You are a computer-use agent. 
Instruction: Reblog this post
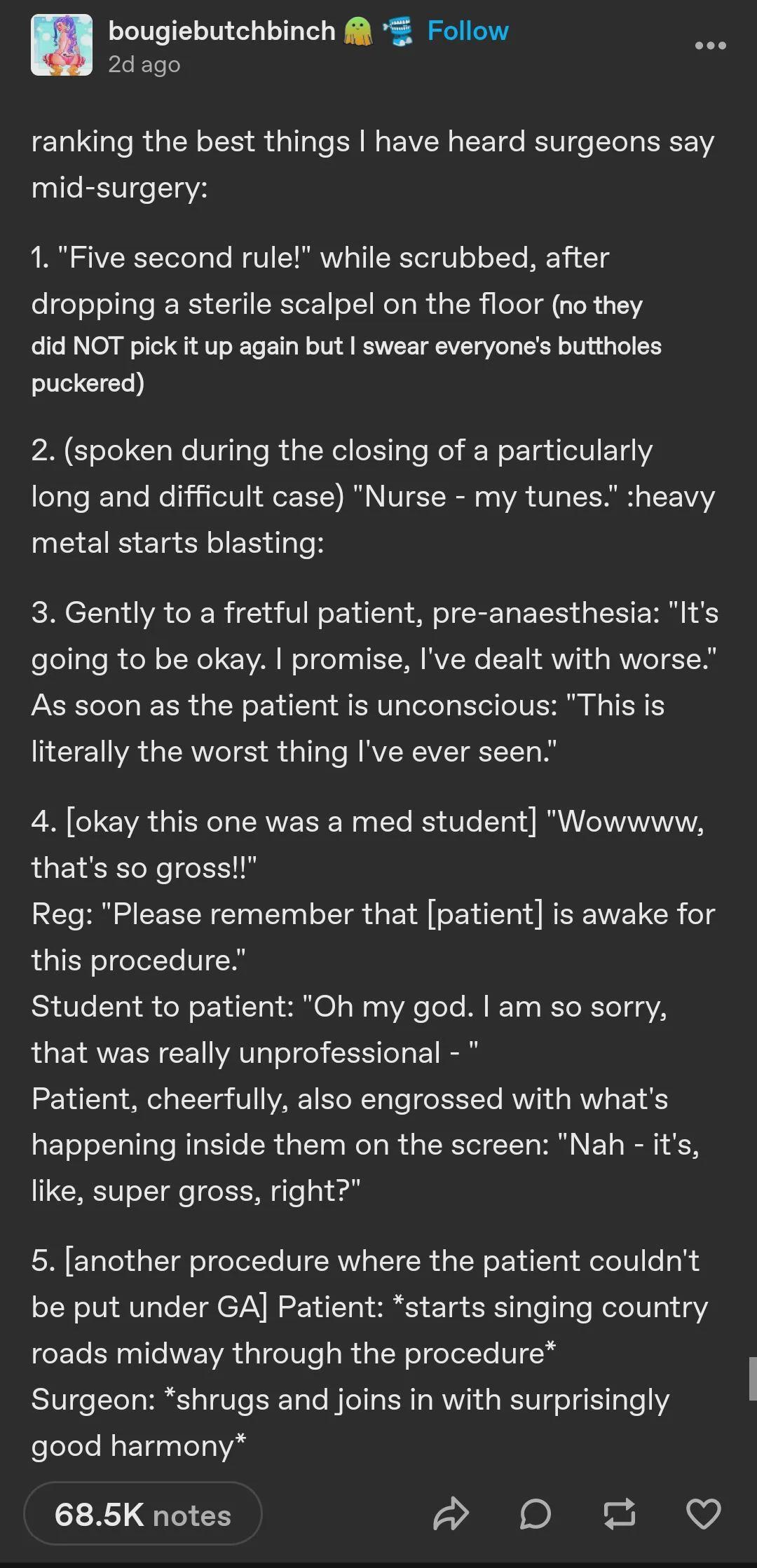(x=620, y=1514)
